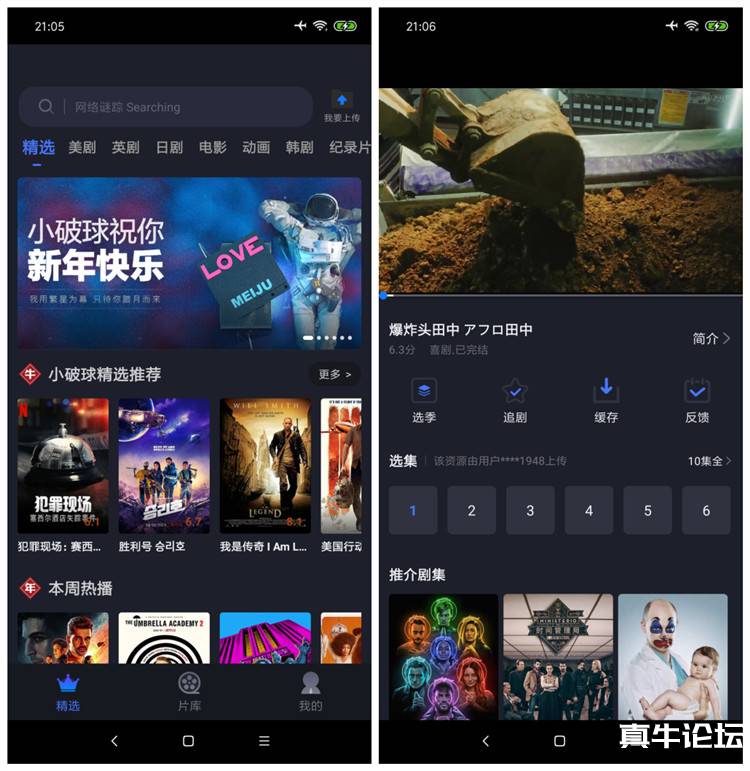The height and width of the screenshot is (771, 750).
Task: Switch to the 日剧 tab
Action: 169,147
